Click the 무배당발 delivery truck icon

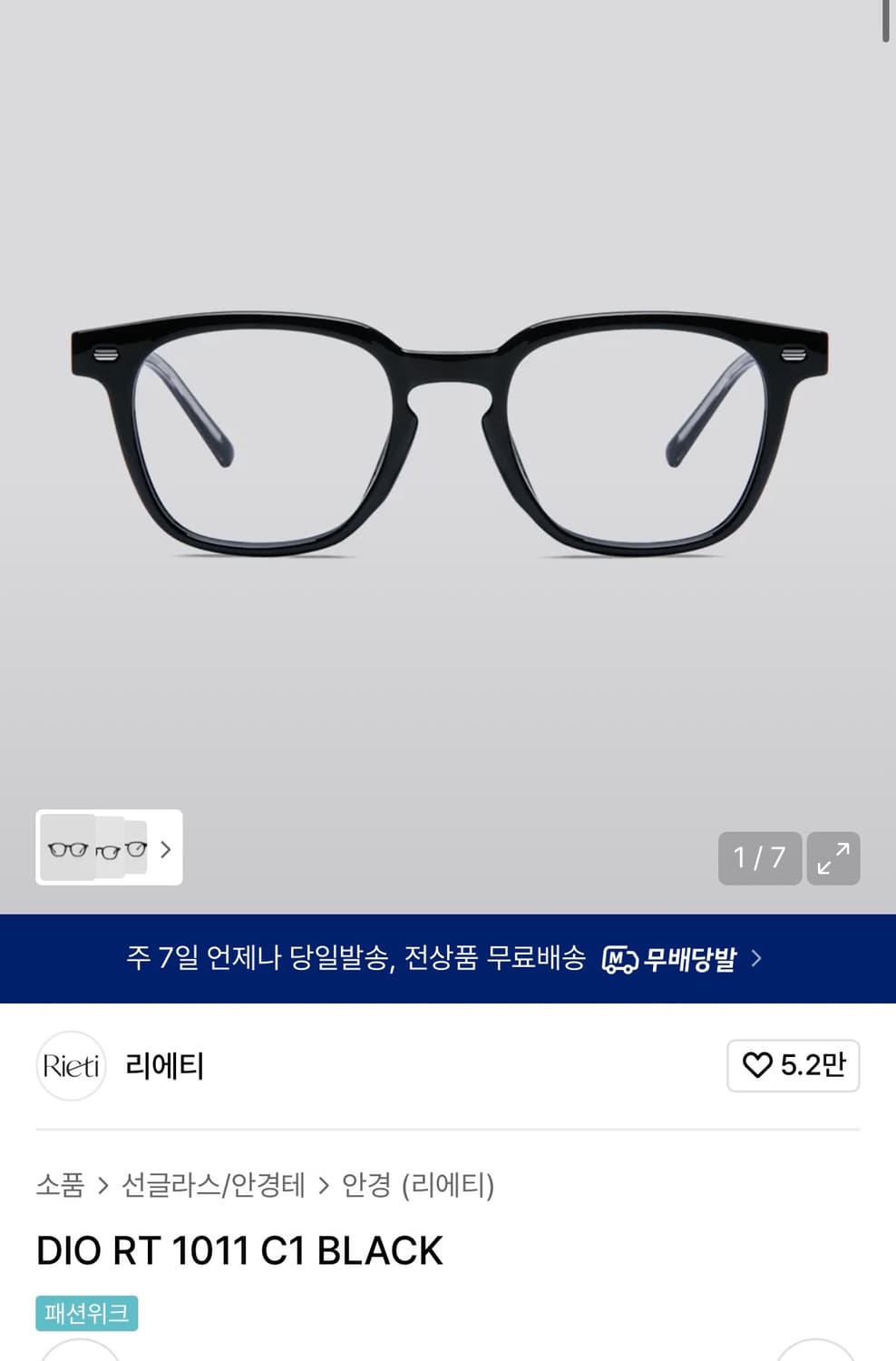click(621, 959)
